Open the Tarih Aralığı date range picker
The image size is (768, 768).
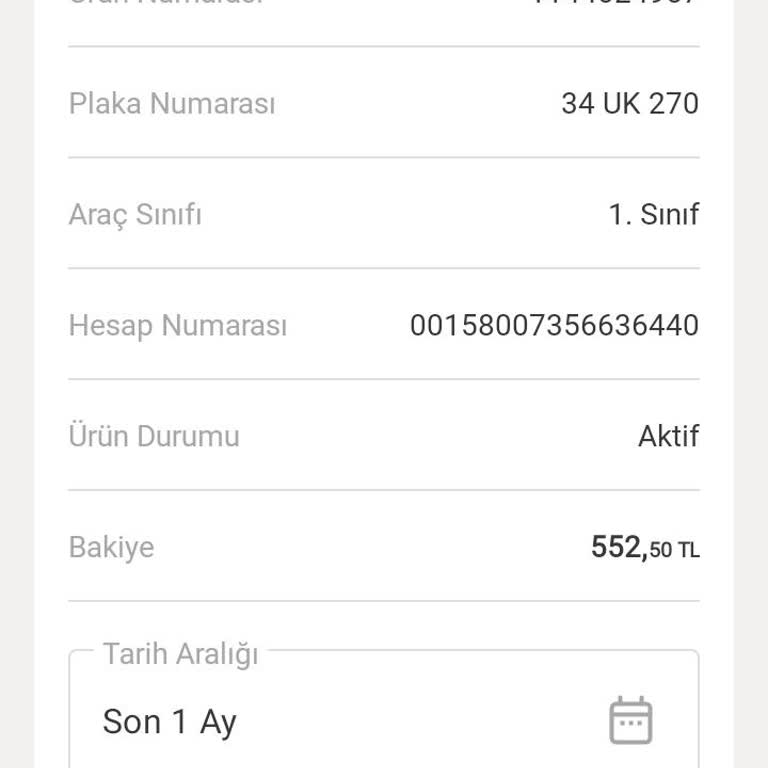[630, 720]
